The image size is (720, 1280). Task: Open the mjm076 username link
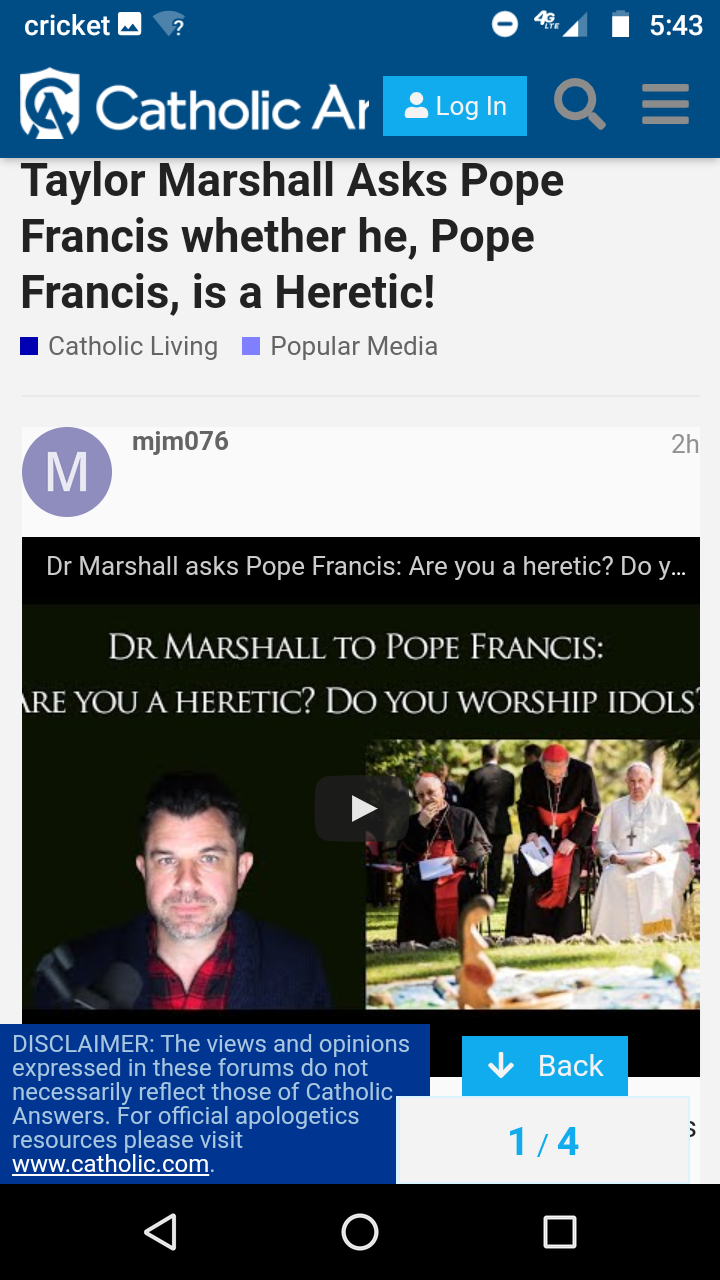point(180,441)
